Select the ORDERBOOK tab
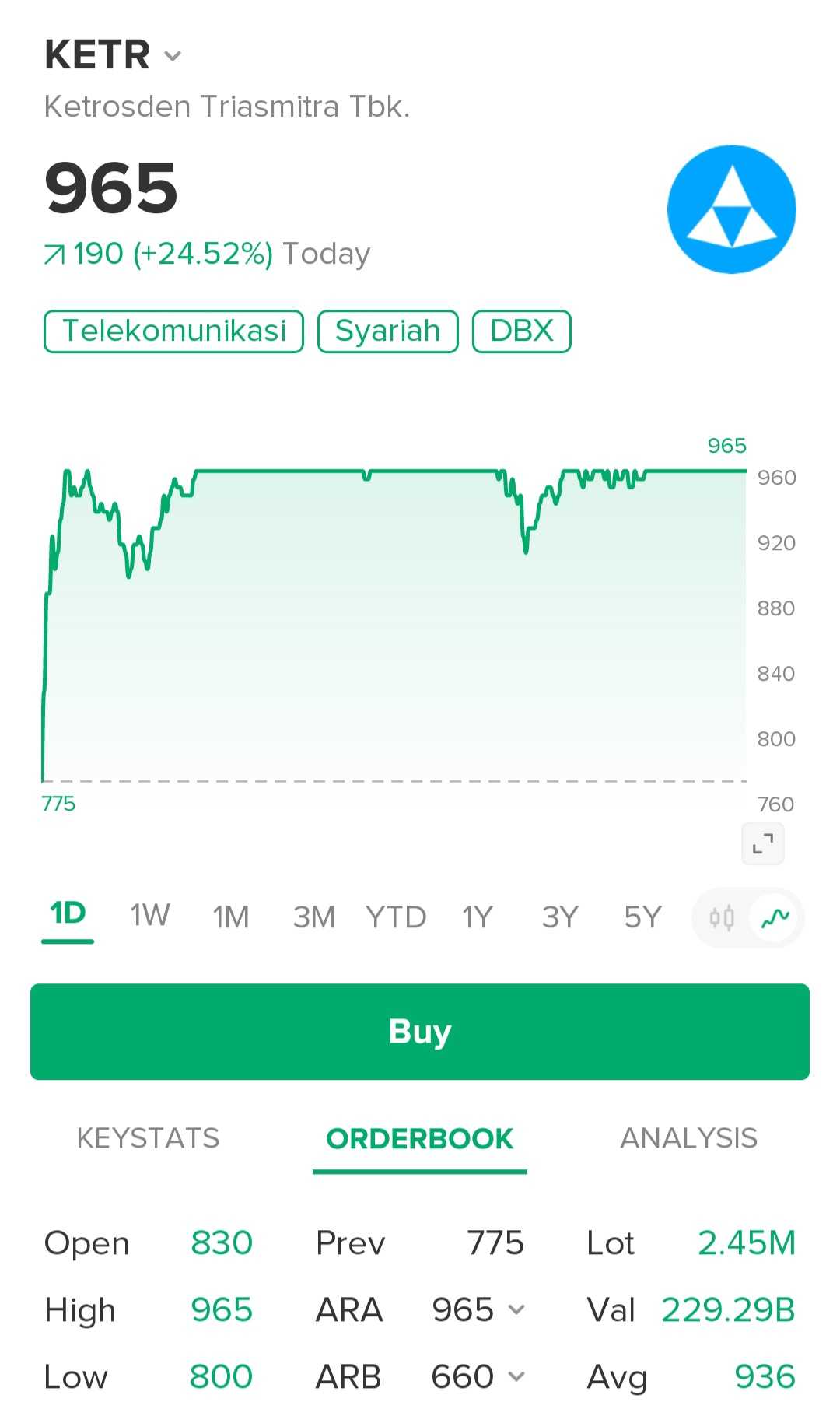Viewport: 840px width, 1423px height. click(420, 1139)
